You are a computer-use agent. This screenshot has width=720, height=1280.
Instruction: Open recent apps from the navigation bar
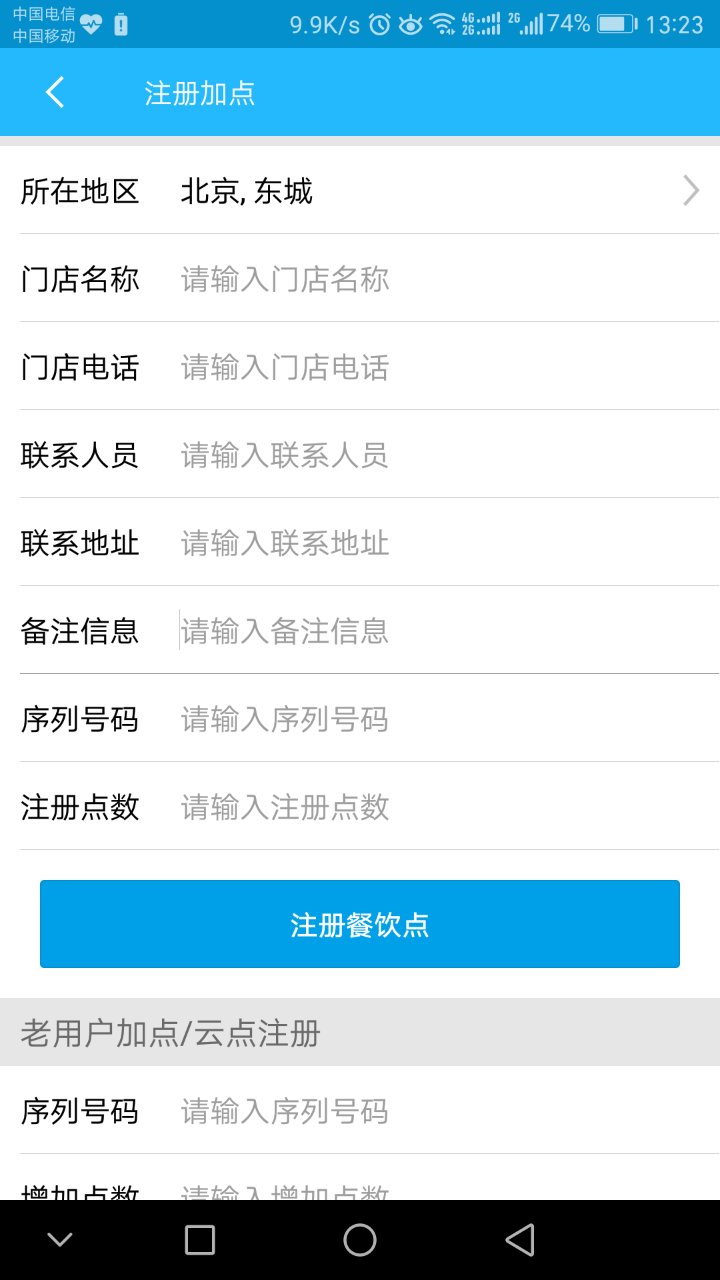[x=200, y=1240]
